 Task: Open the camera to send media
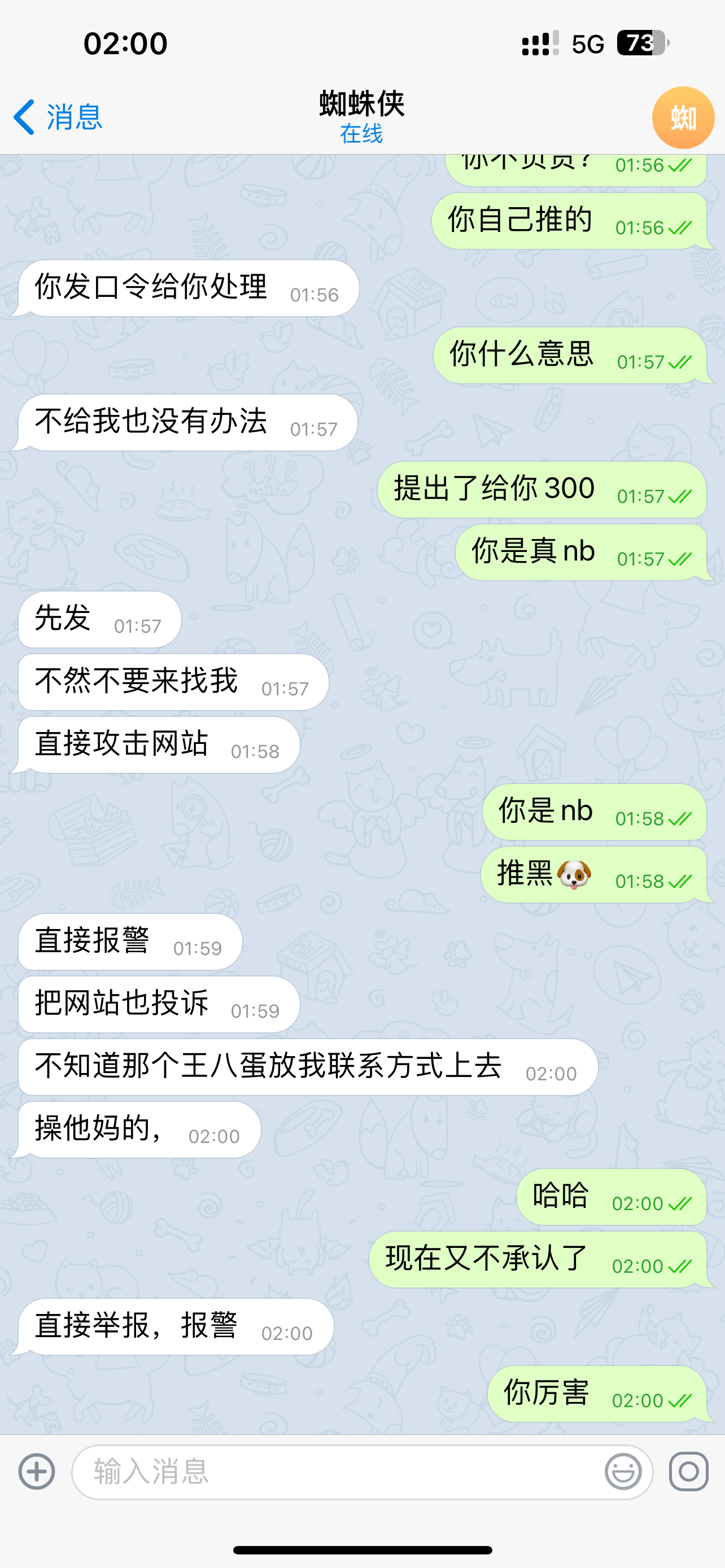688,1472
